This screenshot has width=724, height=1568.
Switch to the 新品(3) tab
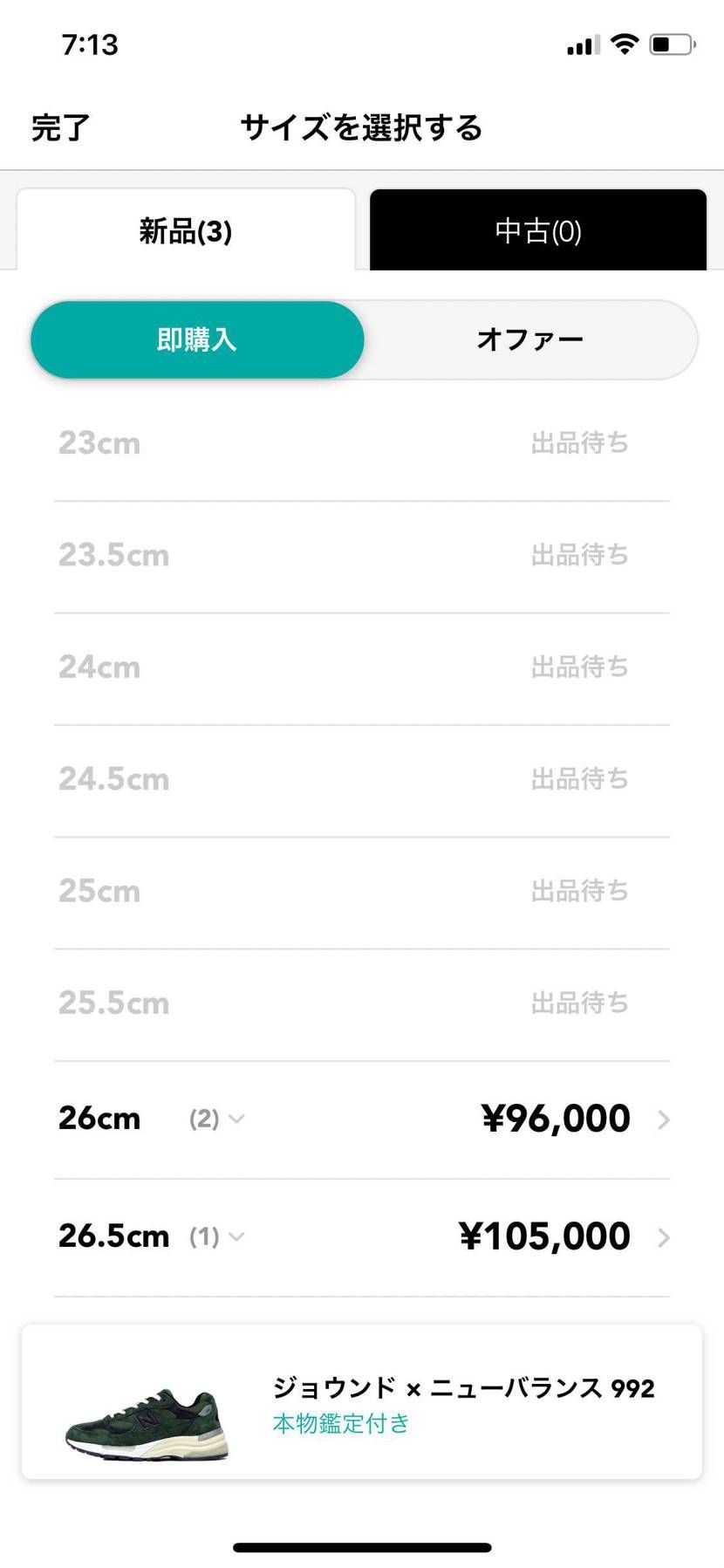185,229
